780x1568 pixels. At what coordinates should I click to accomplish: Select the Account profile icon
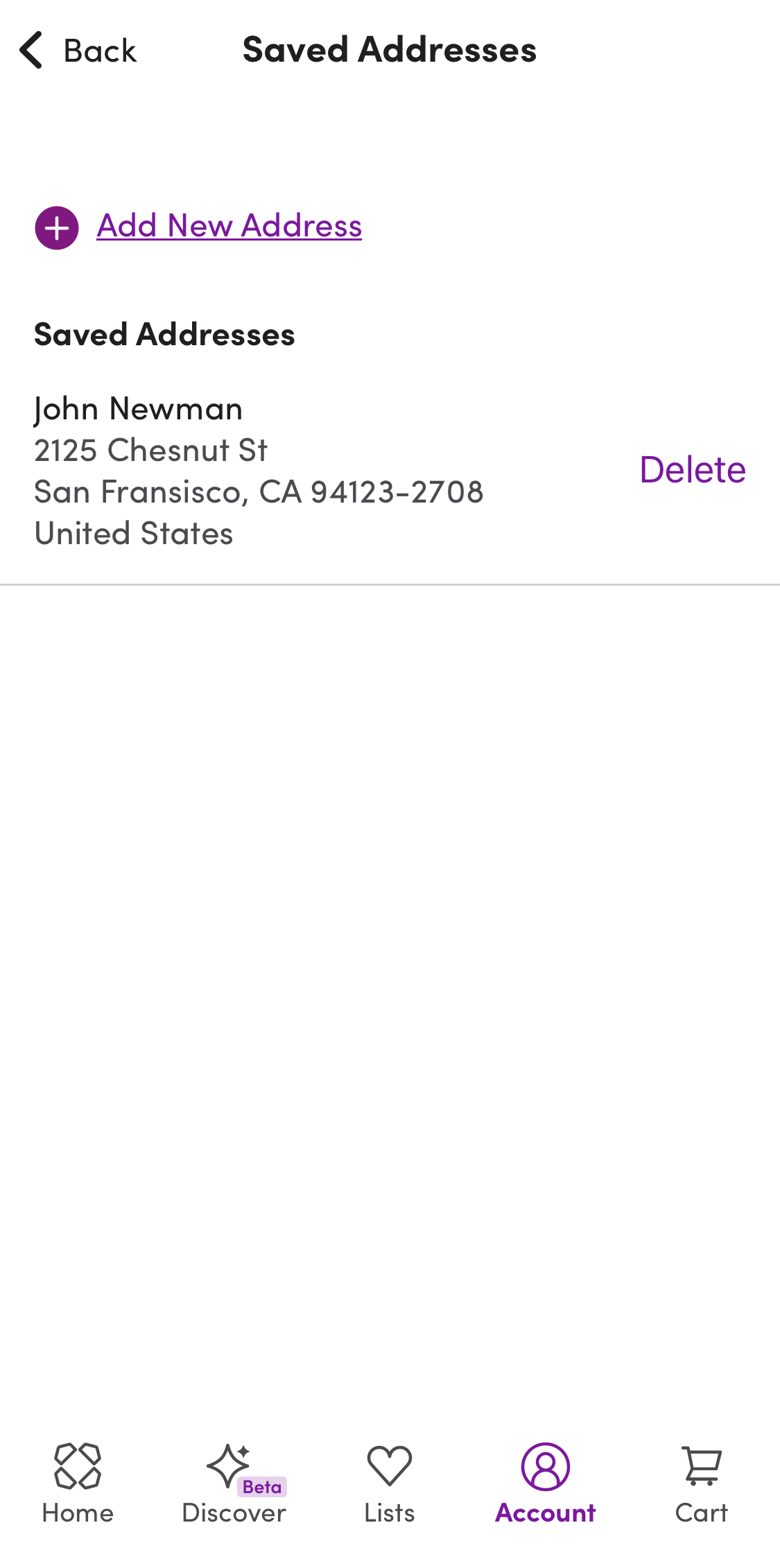point(545,1467)
